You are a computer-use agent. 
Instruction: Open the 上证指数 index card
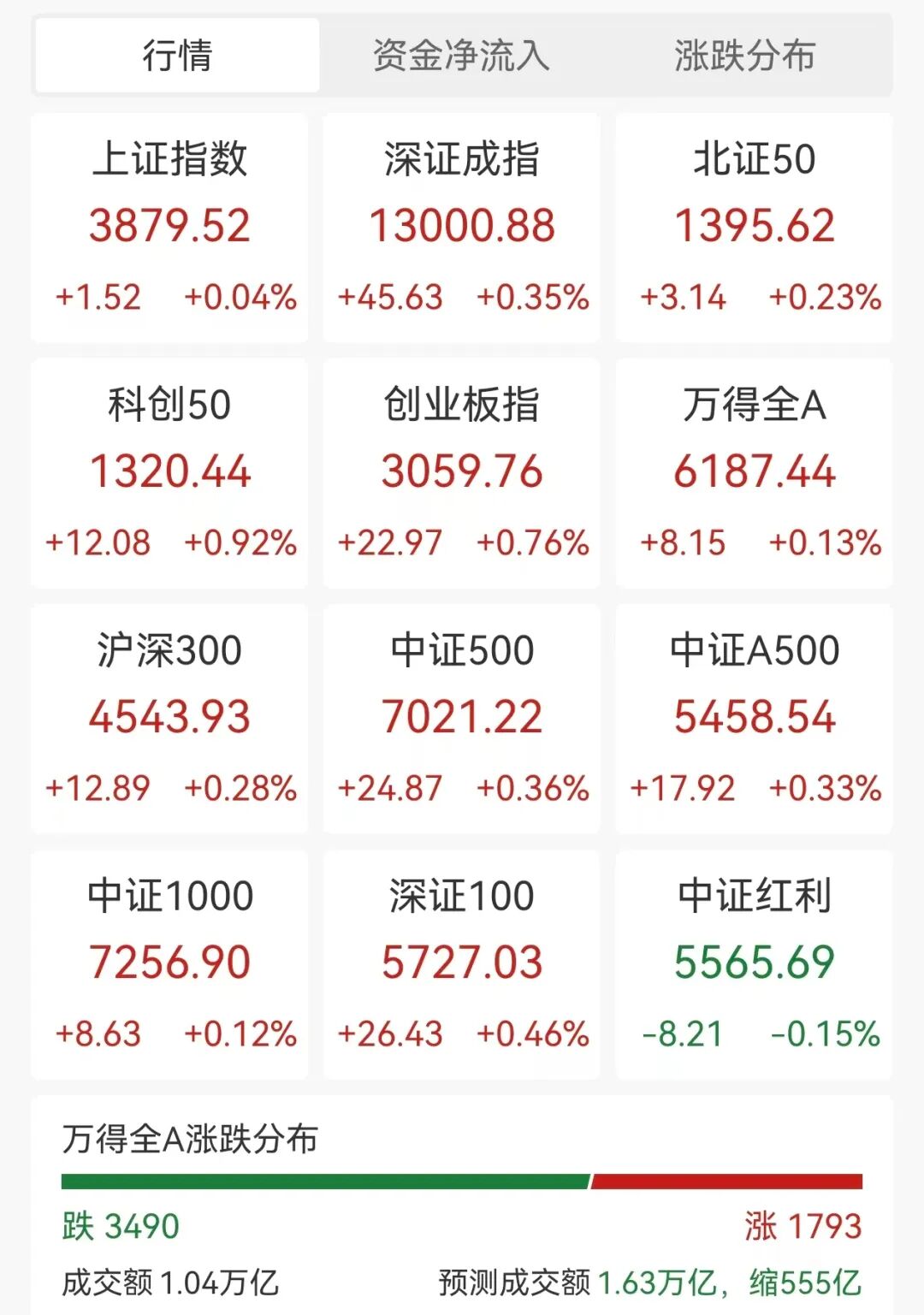pyautogui.click(x=169, y=228)
